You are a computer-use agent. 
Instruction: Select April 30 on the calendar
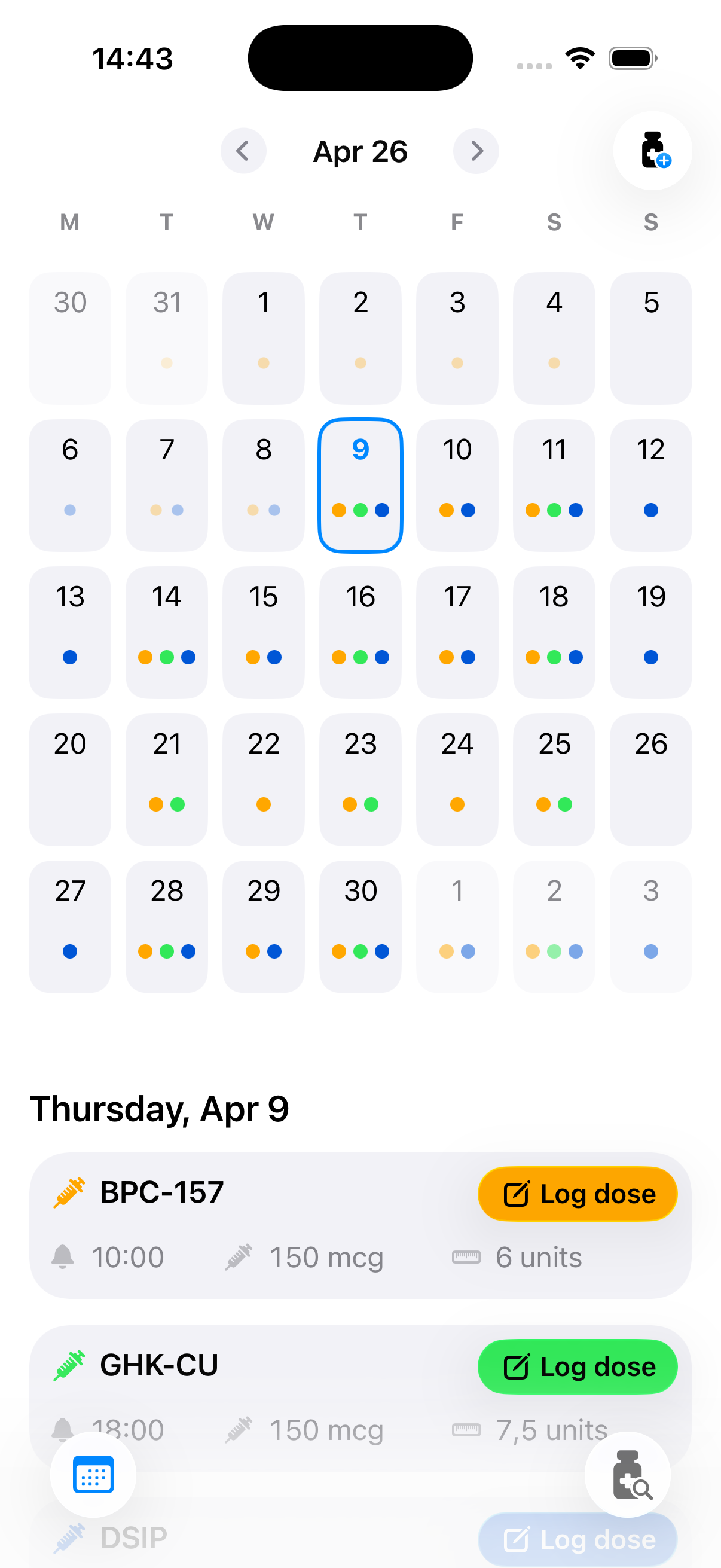(360, 925)
